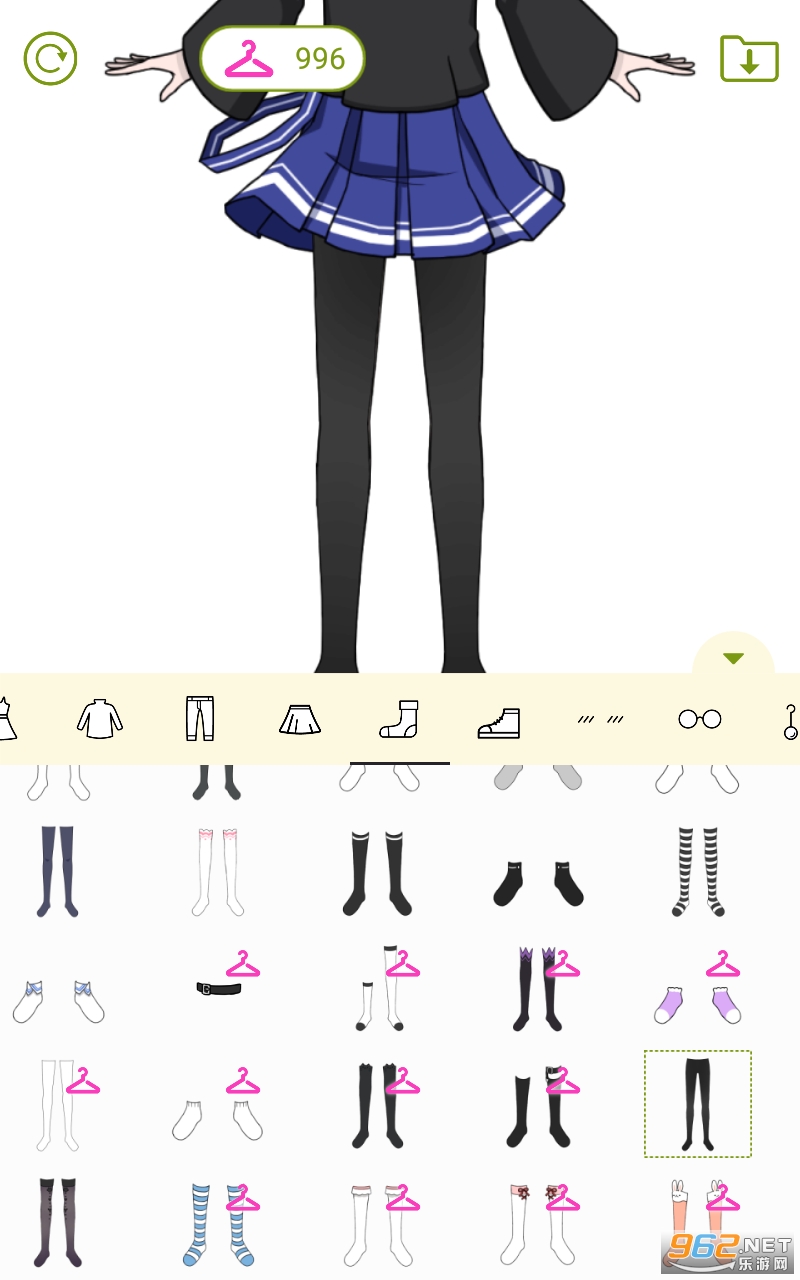Tap the reset circular arrow icon

50,59
